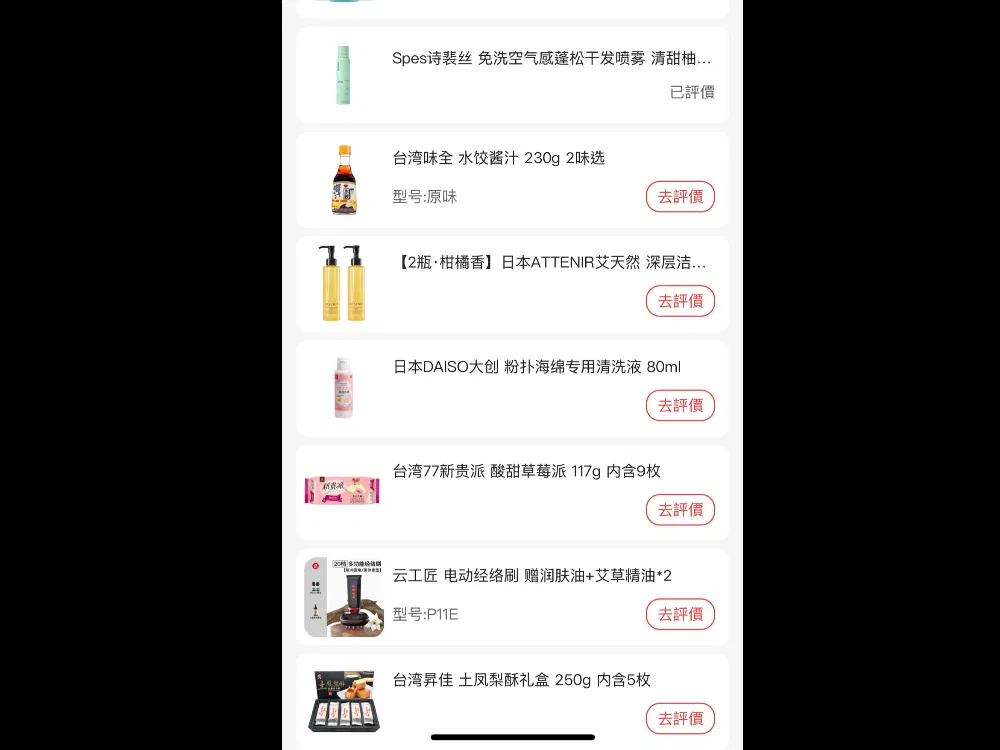View the 台湾77新贵派 草莓派 image
The width and height of the screenshot is (1000, 750).
tap(343, 492)
